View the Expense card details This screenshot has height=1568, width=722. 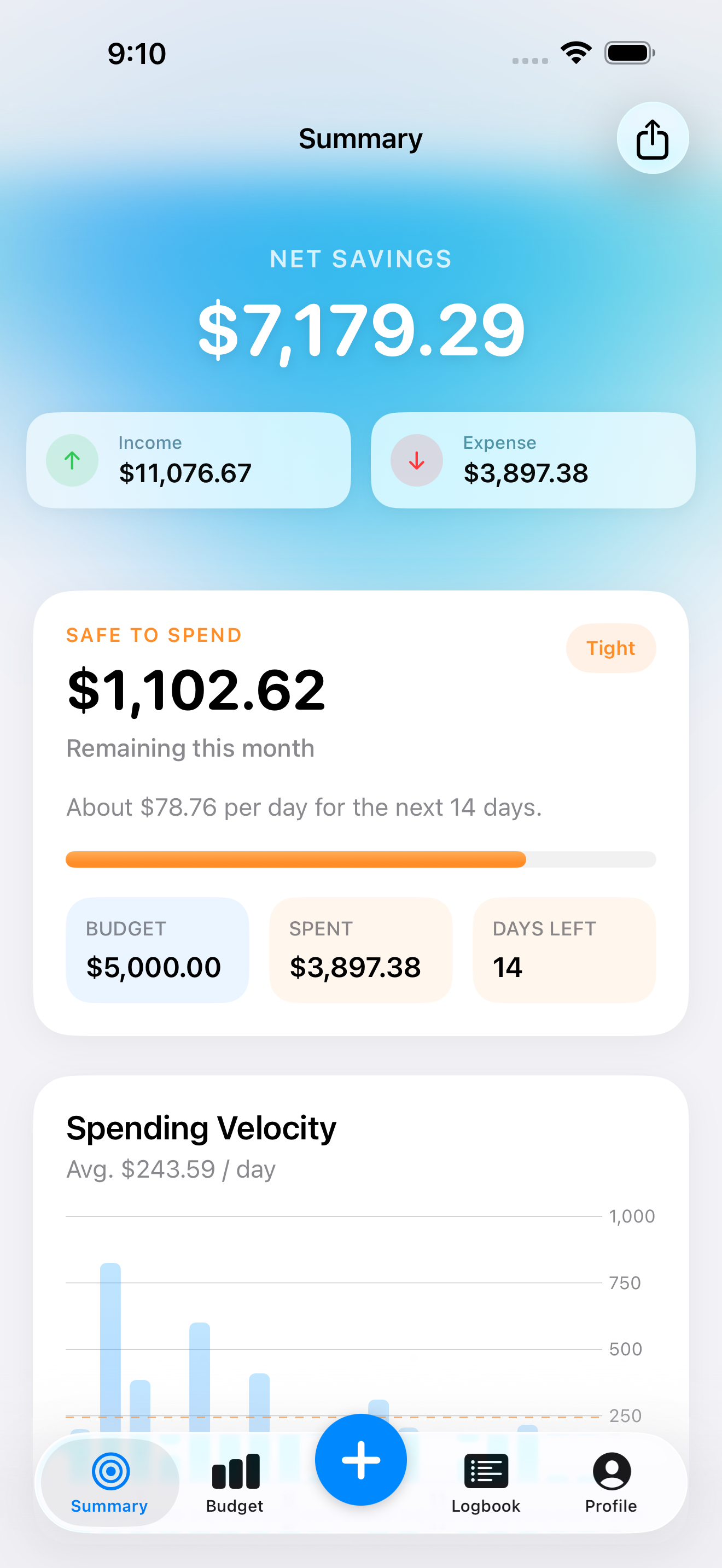(533, 460)
